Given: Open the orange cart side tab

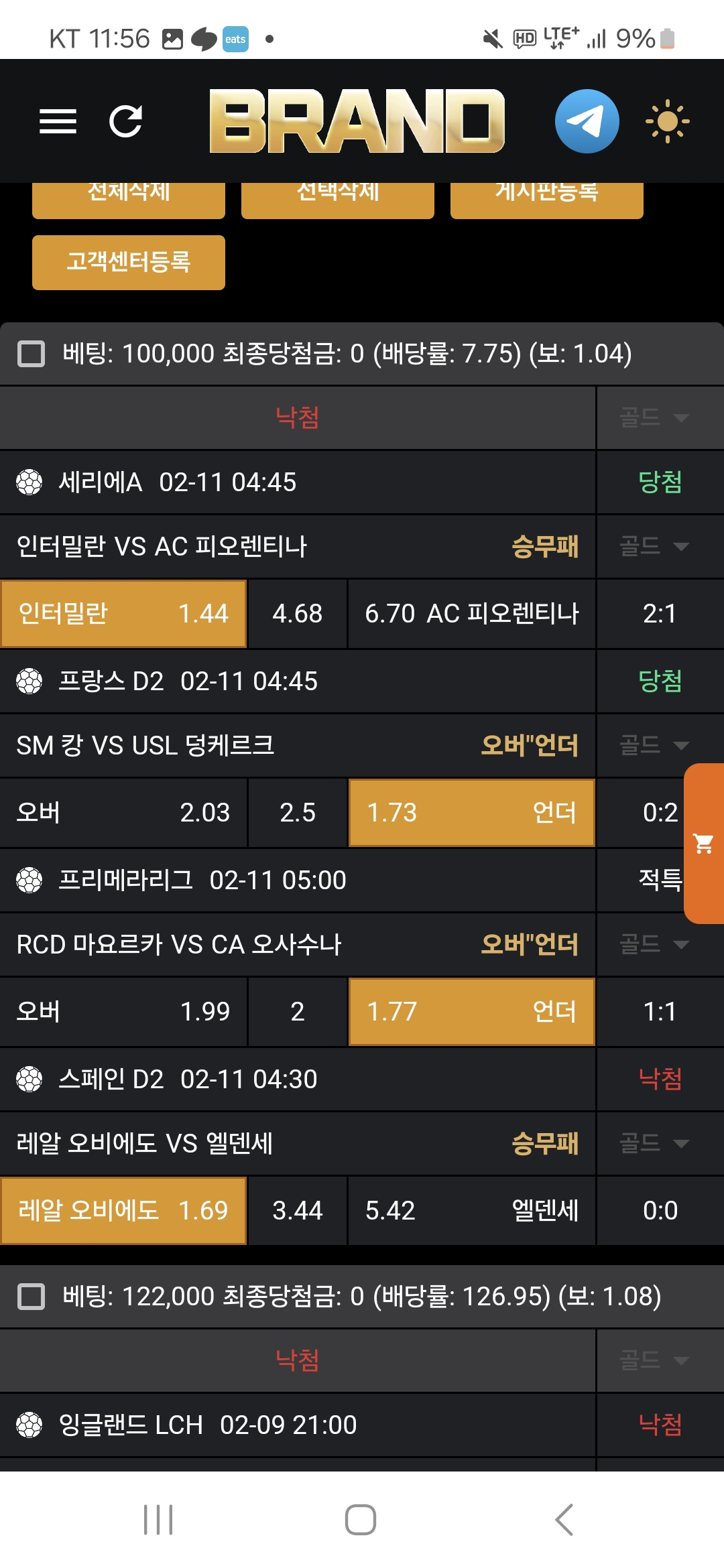Looking at the screenshot, I should [704, 843].
